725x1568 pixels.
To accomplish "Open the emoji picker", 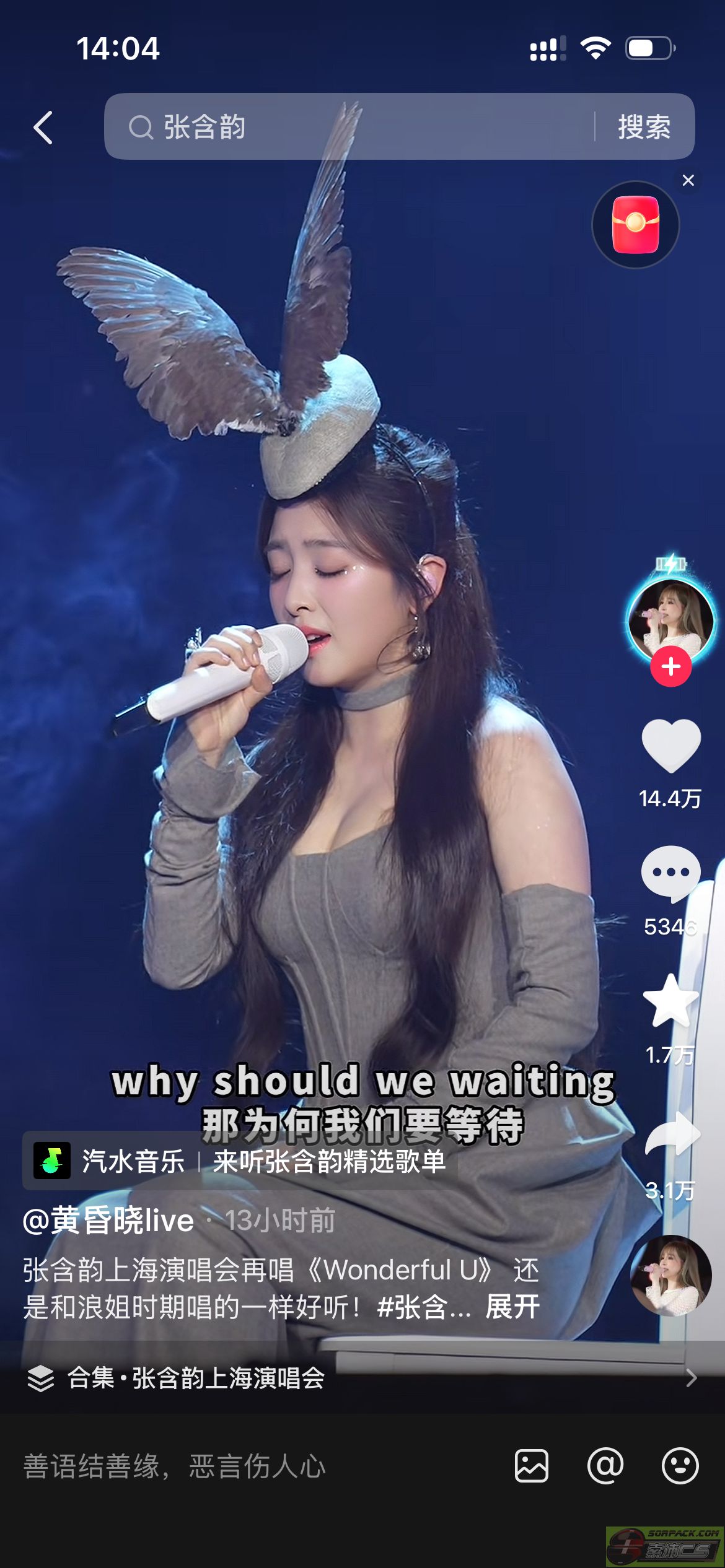I will [680, 1466].
